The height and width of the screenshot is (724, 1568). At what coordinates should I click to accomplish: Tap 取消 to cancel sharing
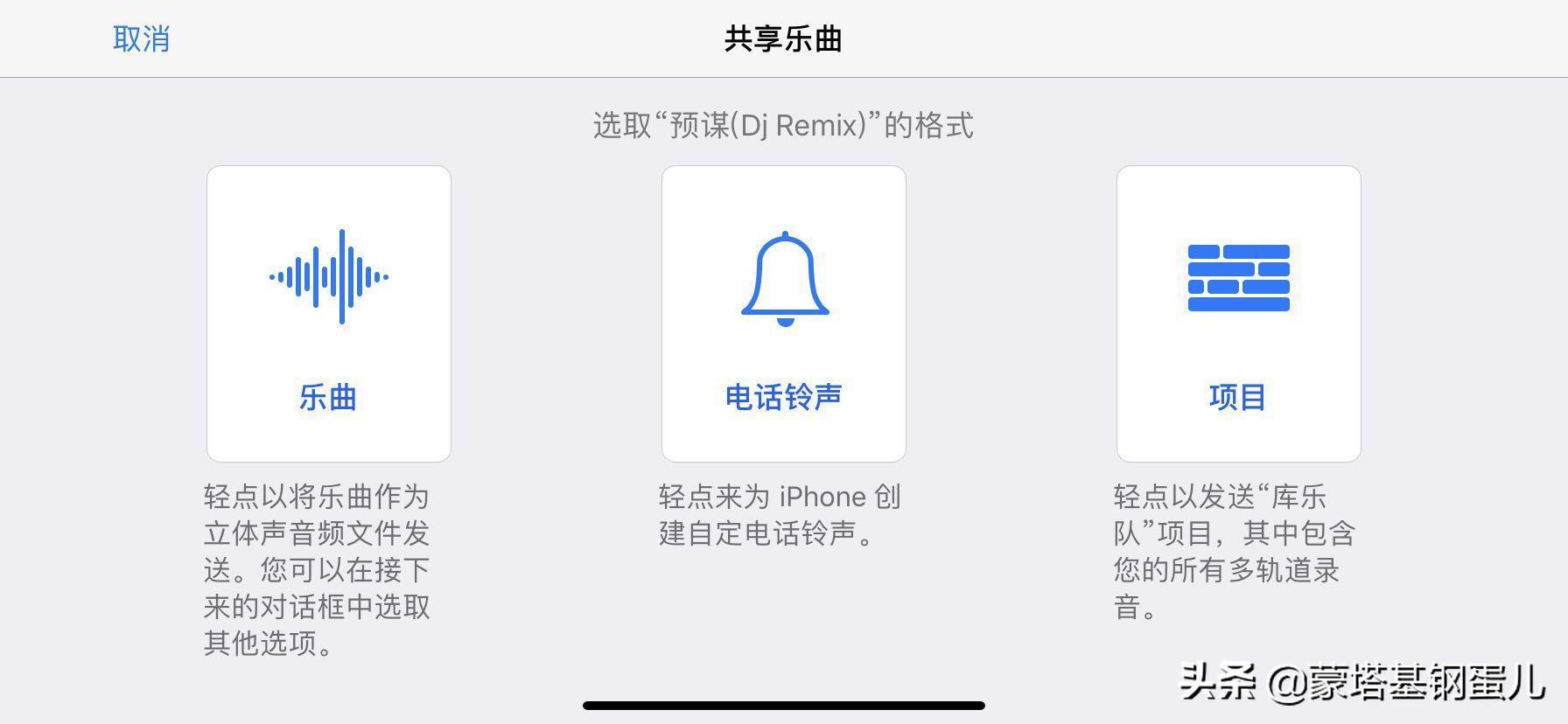141,39
